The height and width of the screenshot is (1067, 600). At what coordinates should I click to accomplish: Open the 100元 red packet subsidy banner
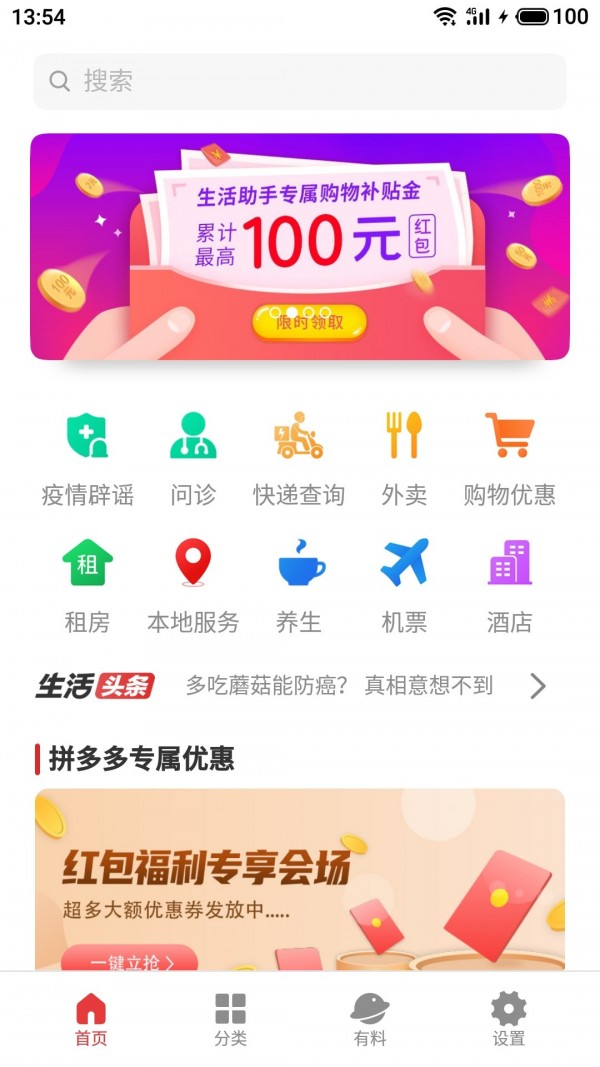coord(300,246)
